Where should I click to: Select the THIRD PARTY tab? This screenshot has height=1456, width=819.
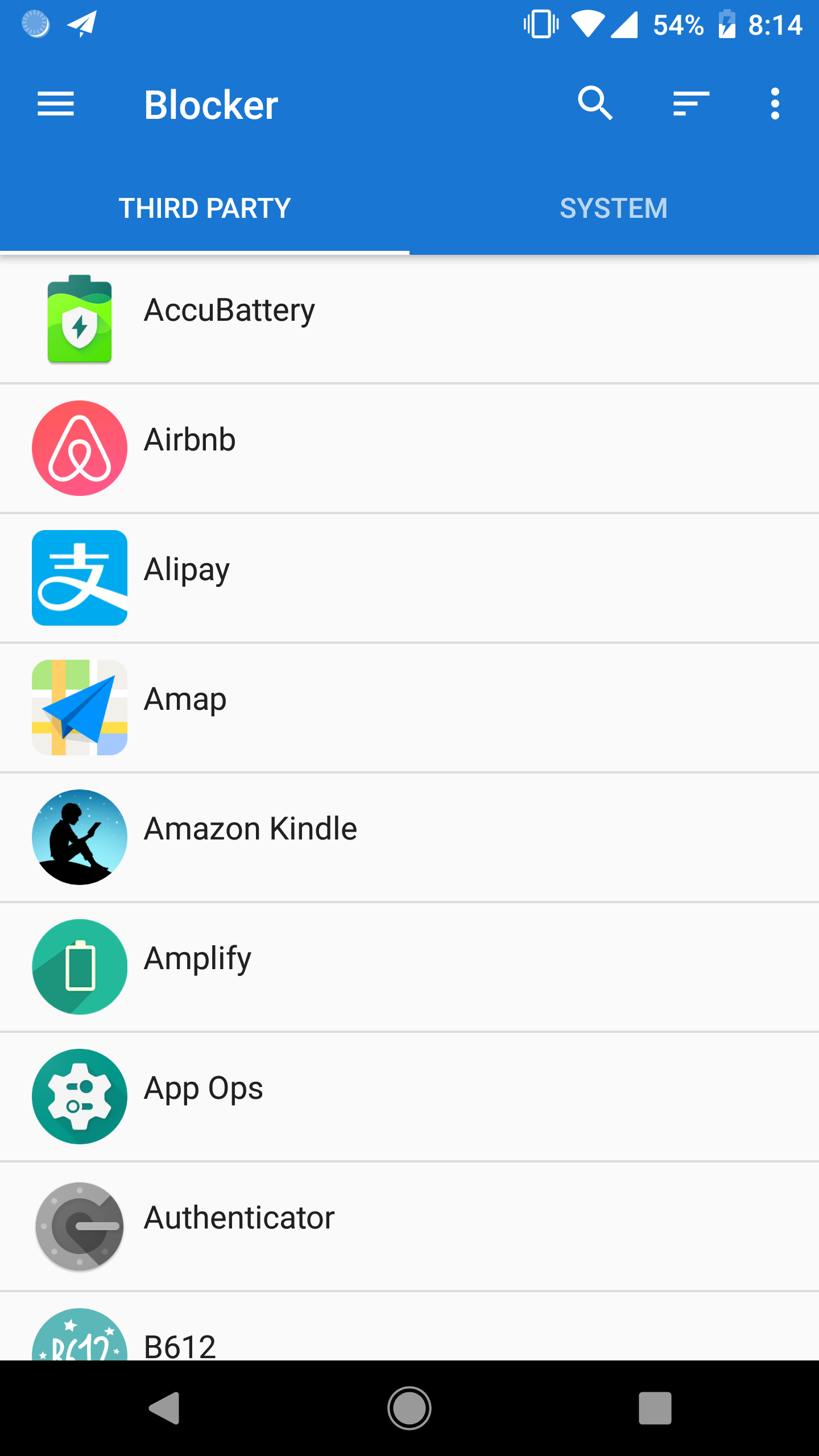pos(205,208)
